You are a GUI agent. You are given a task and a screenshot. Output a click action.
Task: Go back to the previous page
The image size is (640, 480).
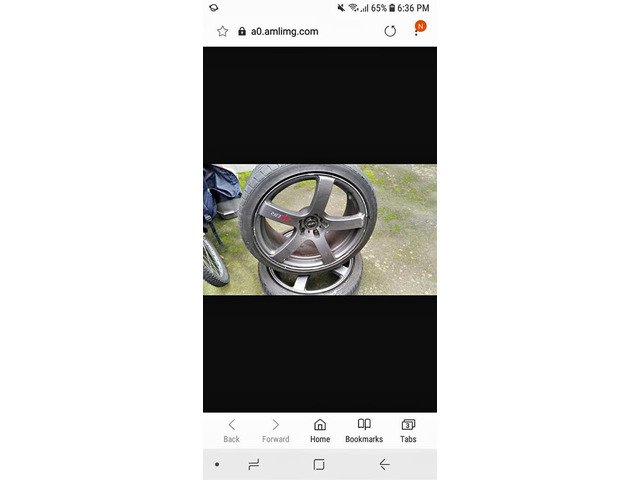[x=231, y=430]
